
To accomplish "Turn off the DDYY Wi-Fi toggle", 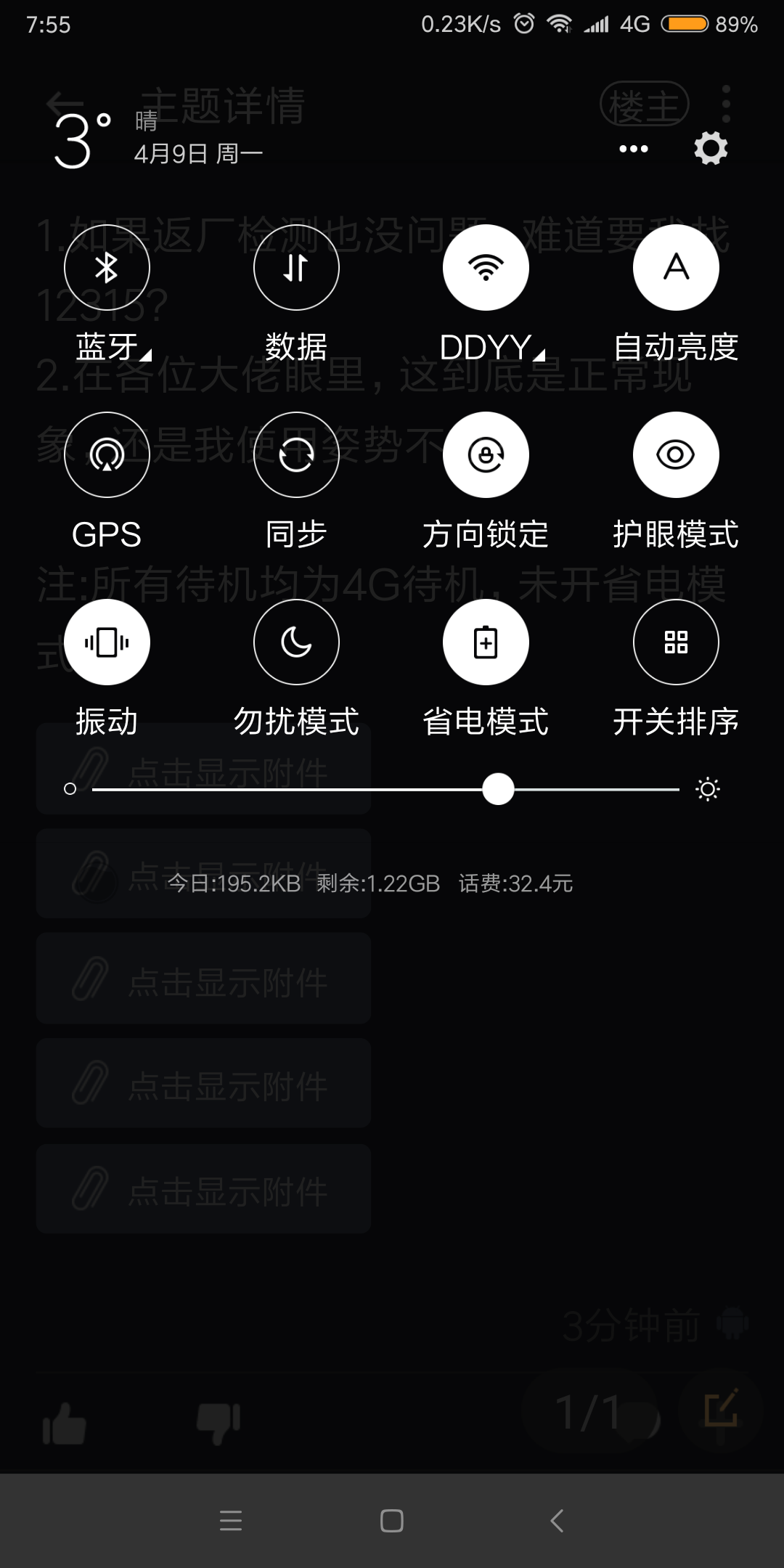I will [486, 268].
